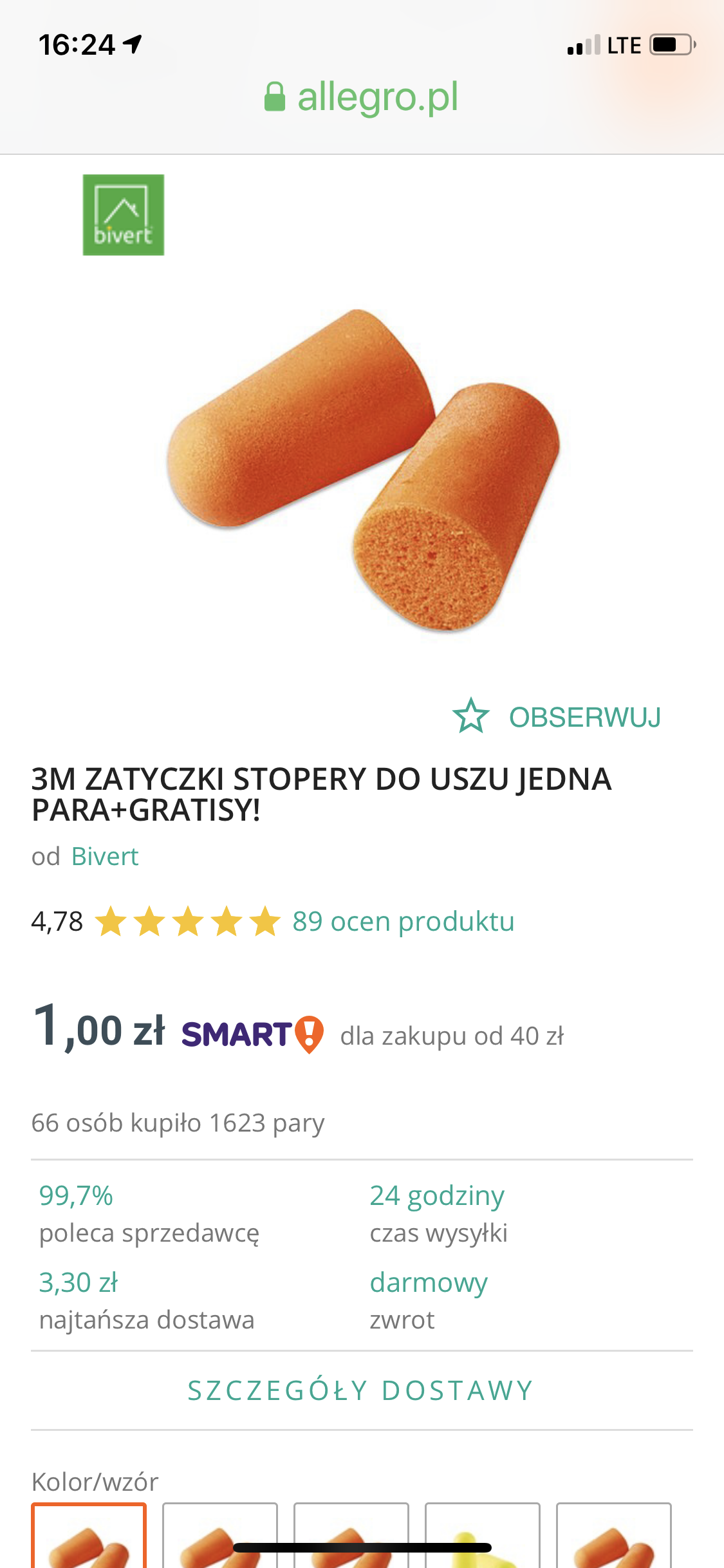Open the main earplugs product image
This screenshot has width=724, height=1568.
coord(363,471)
